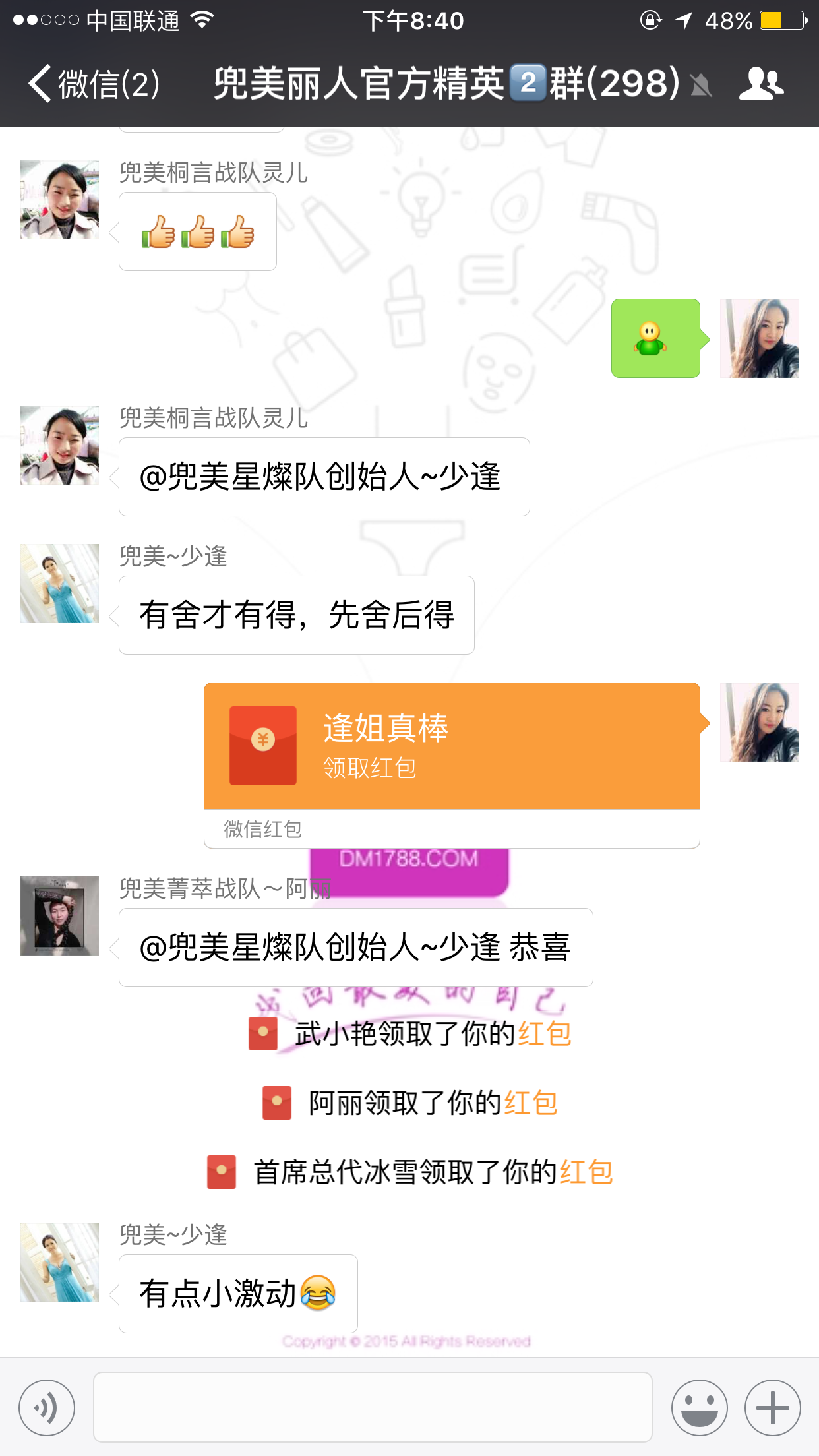The image size is (819, 1456).
Task: Open the emoji sticker panel
Action: click(699, 1407)
